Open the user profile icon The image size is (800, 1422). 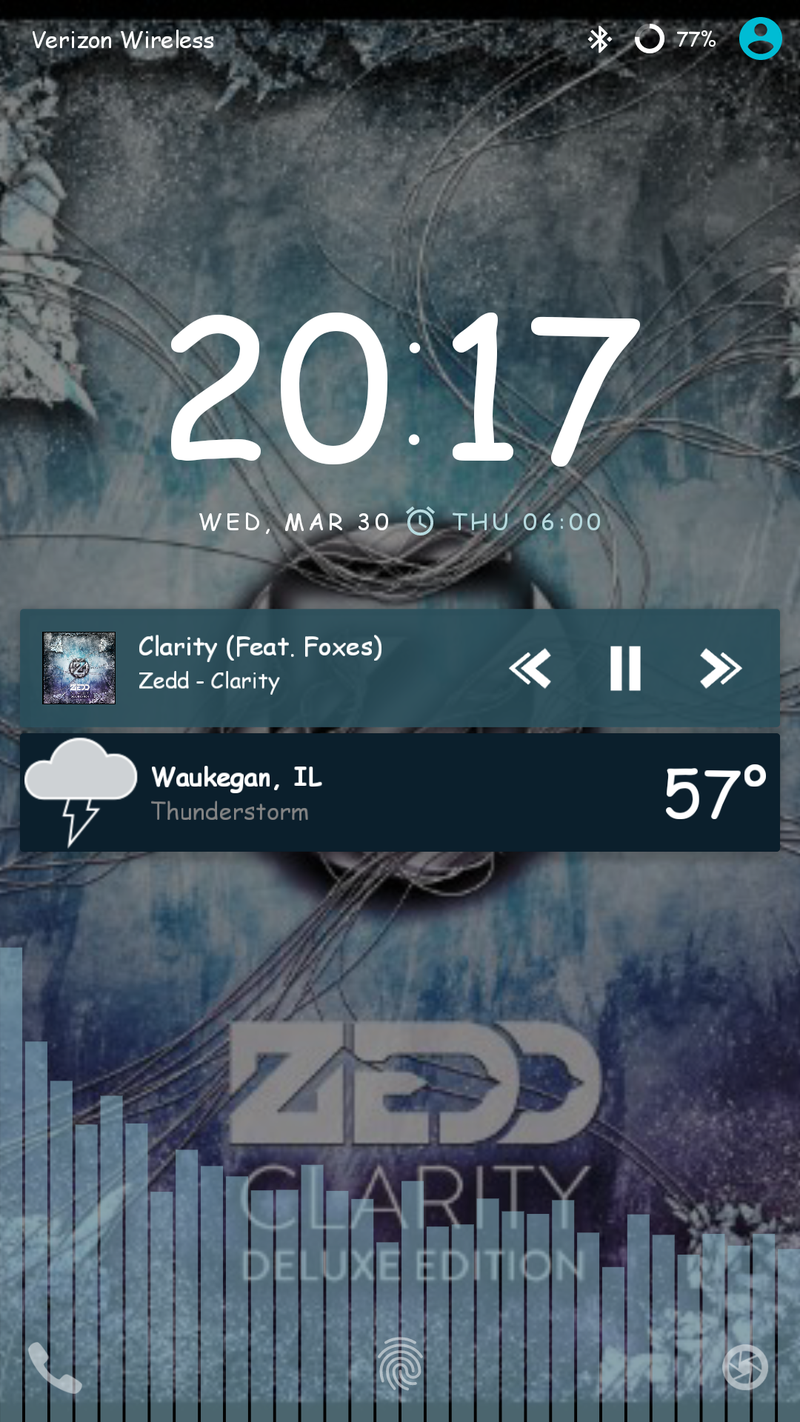pyautogui.click(x=760, y=40)
